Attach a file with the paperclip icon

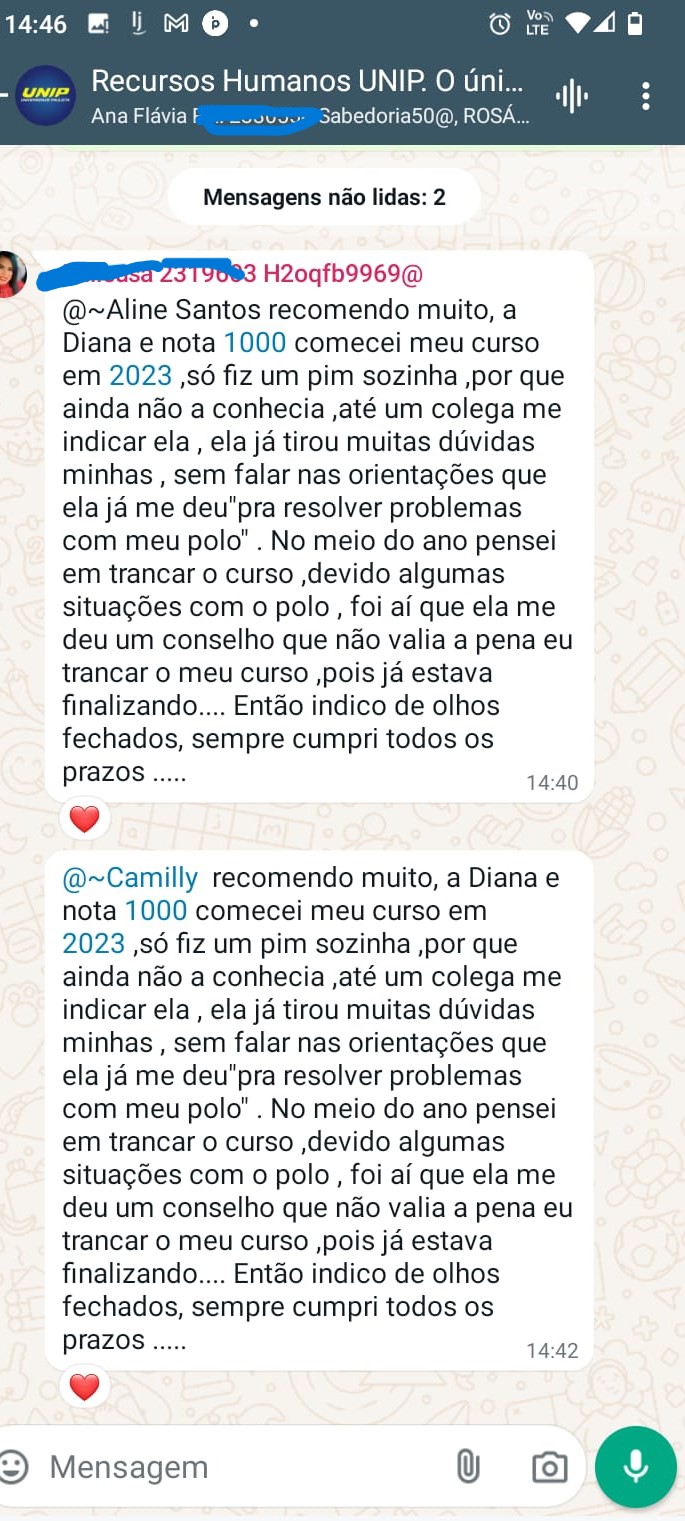[467, 1467]
